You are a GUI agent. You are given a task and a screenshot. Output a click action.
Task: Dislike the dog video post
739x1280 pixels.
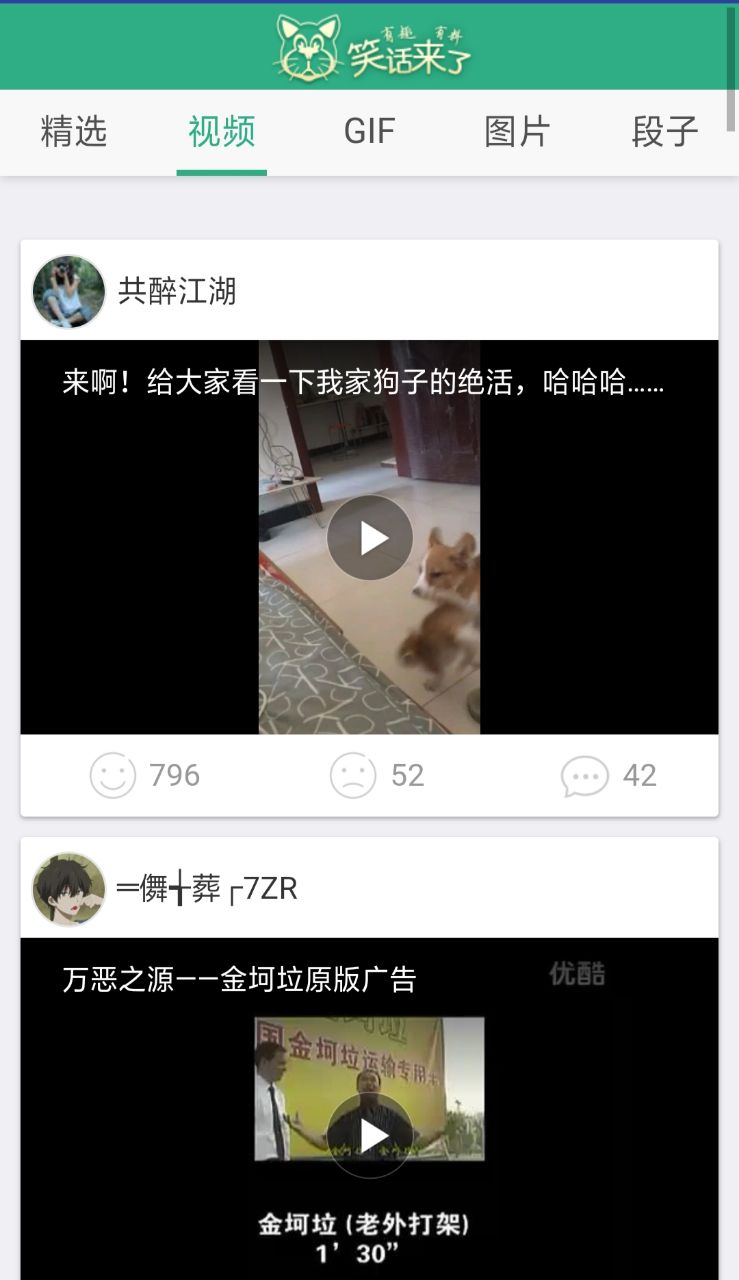[x=353, y=775]
